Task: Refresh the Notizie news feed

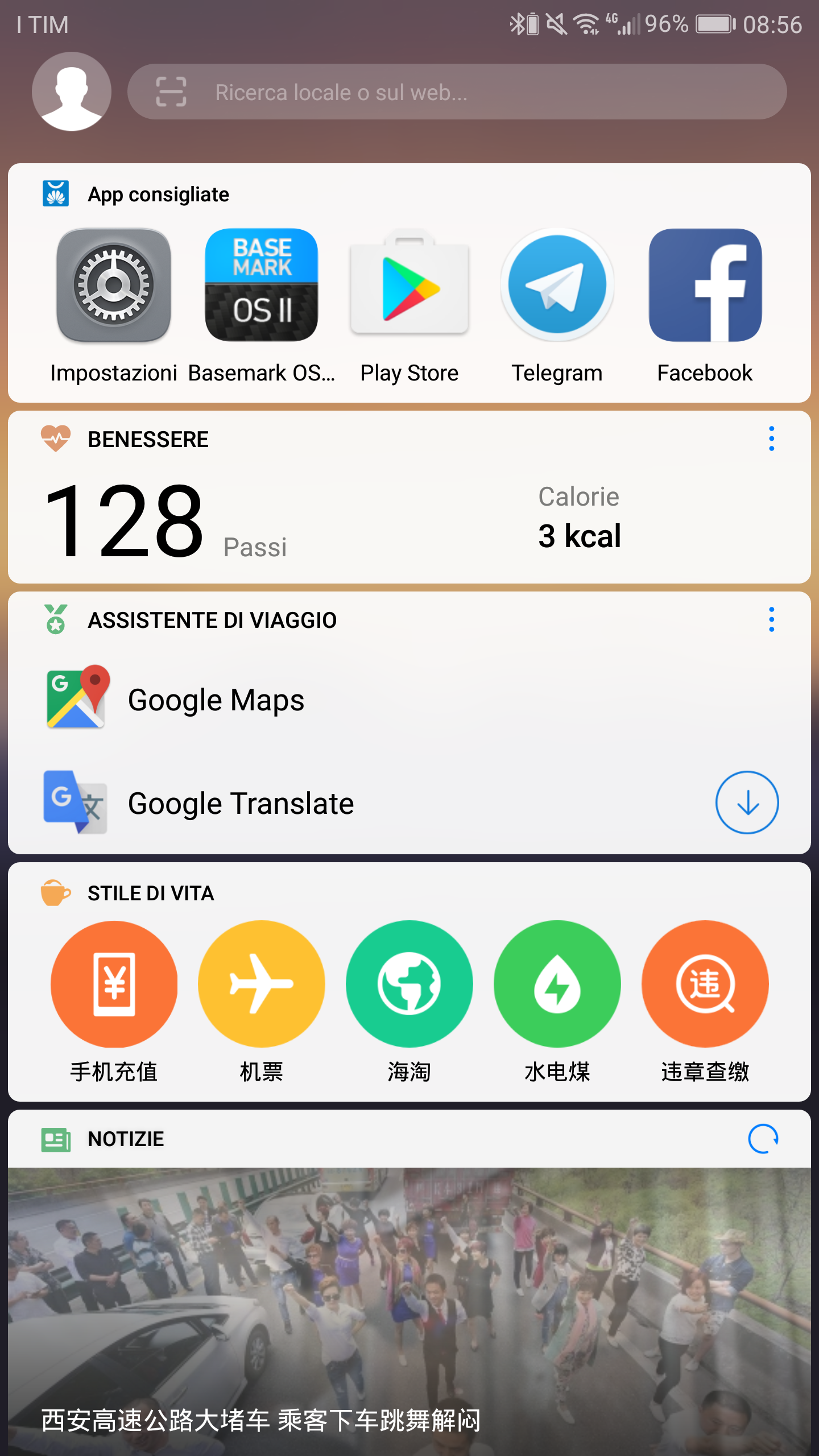Action: pos(763,1139)
